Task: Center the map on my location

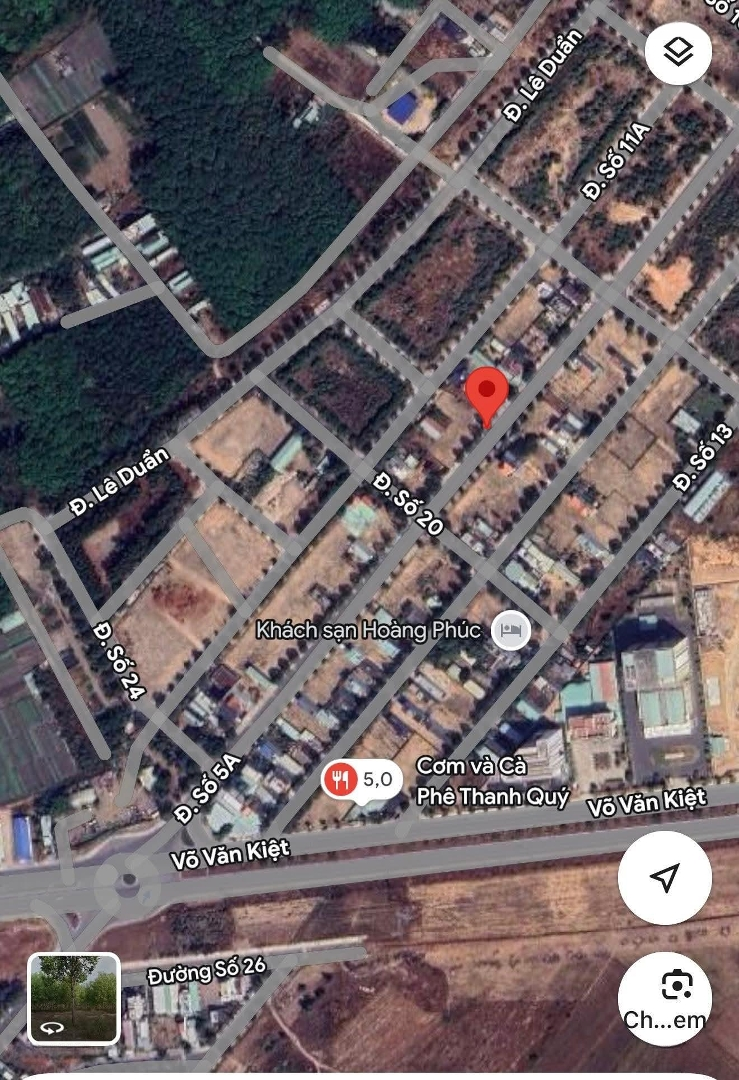Action: 664,877
